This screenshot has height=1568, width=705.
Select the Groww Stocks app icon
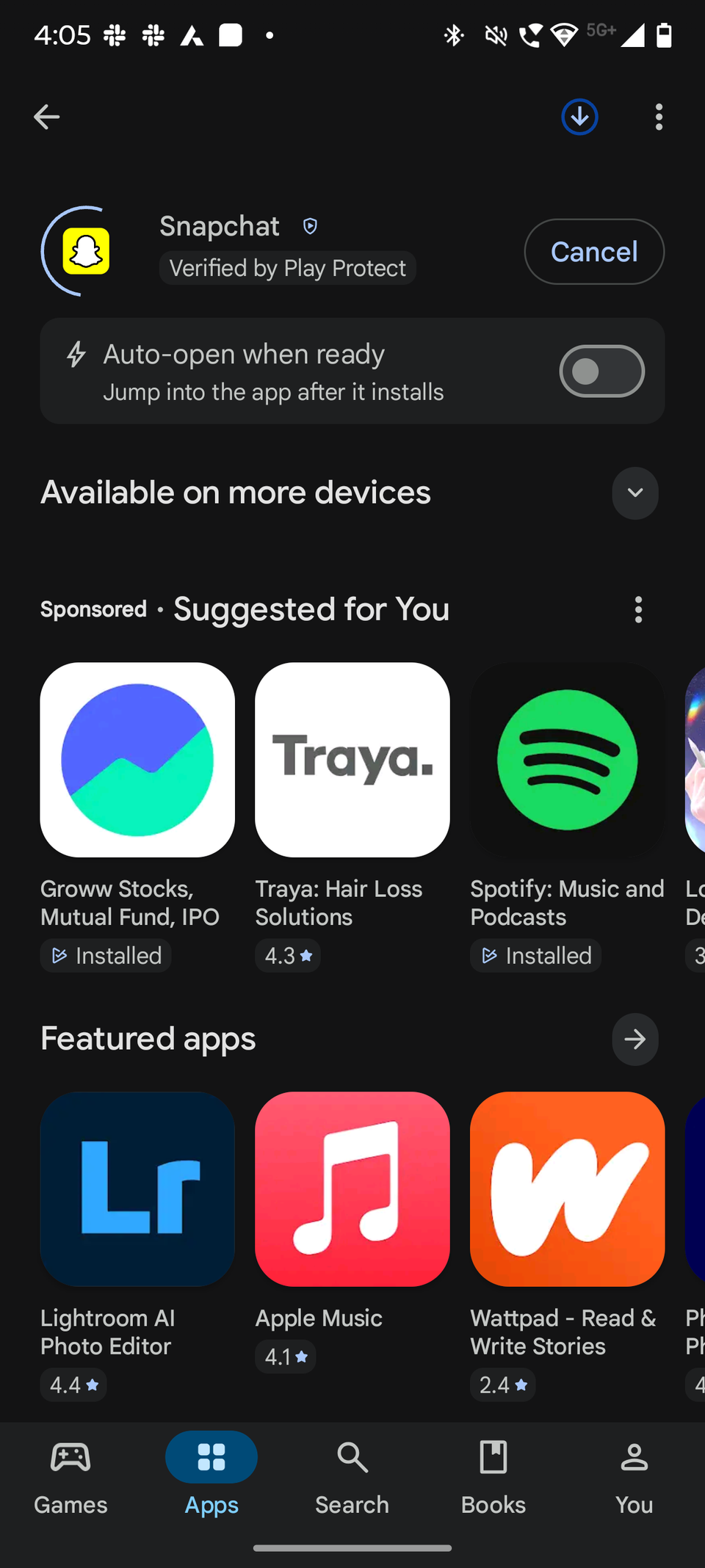(x=137, y=760)
